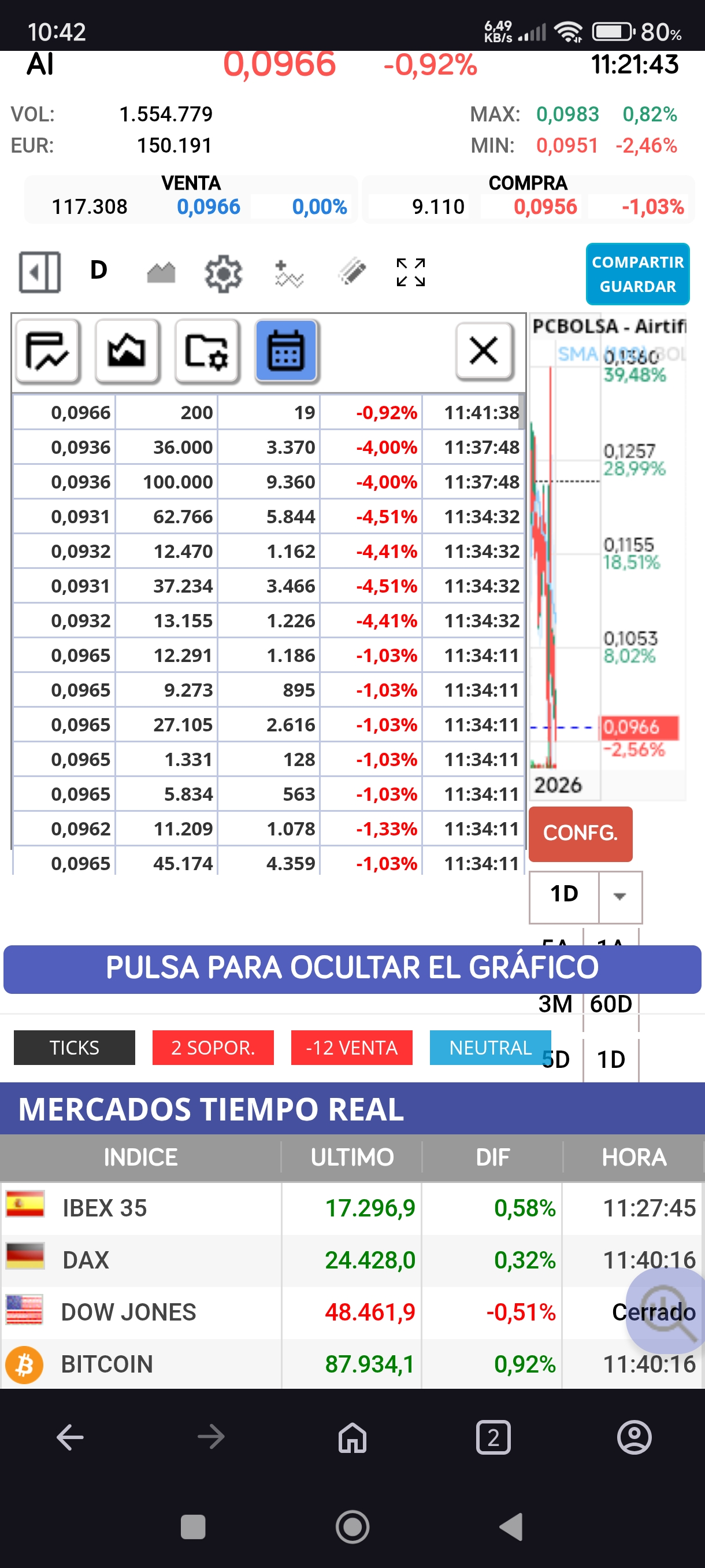The image size is (705, 1568).
Task: Tap the 2 SOPOR. button
Action: pyautogui.click(x=213, y=1047)
